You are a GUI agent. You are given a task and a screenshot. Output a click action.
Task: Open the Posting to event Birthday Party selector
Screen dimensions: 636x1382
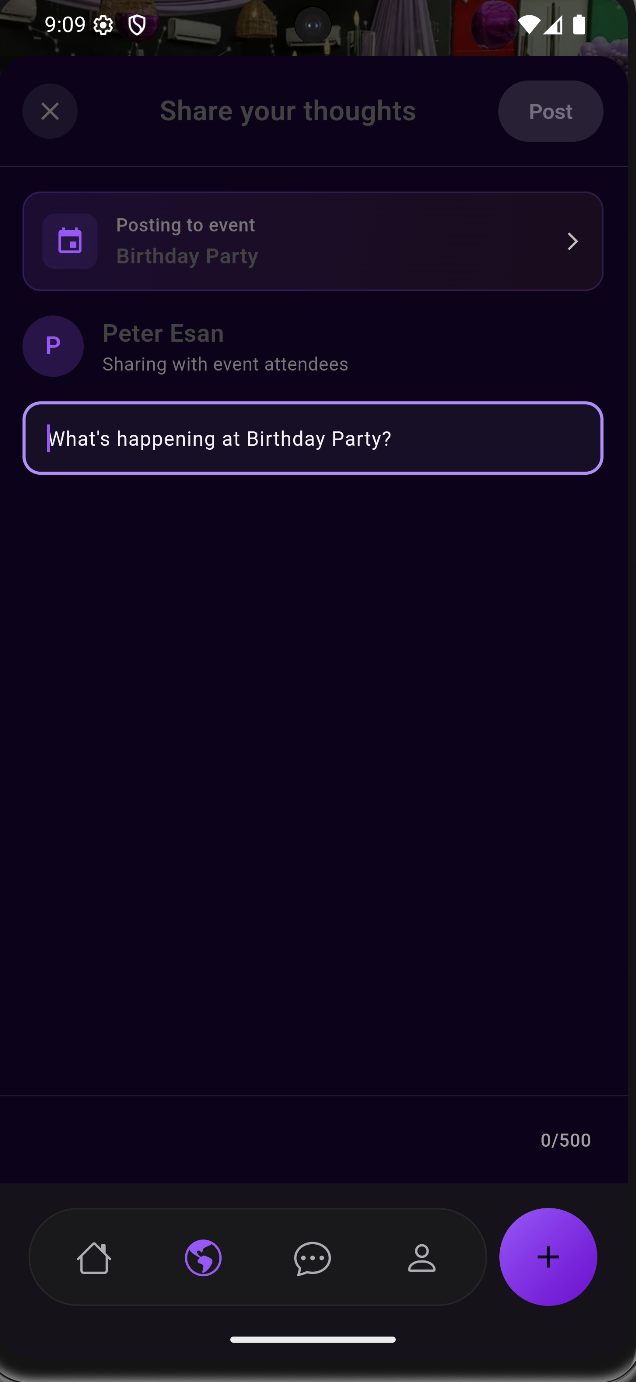tap(312, 241)
